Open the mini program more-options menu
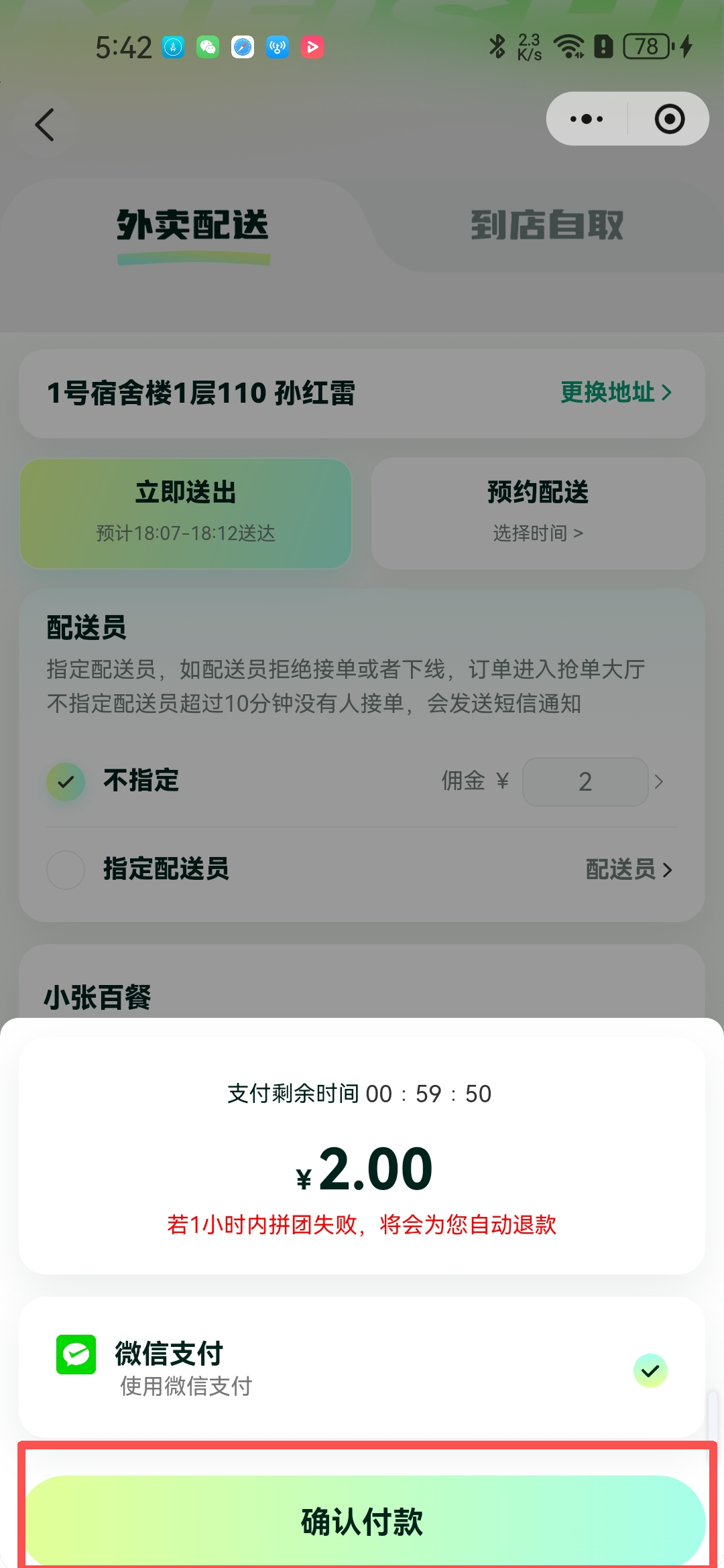The height and width of the screenshot is (1568, 724). pyautogui.click(x=587, y=119)
